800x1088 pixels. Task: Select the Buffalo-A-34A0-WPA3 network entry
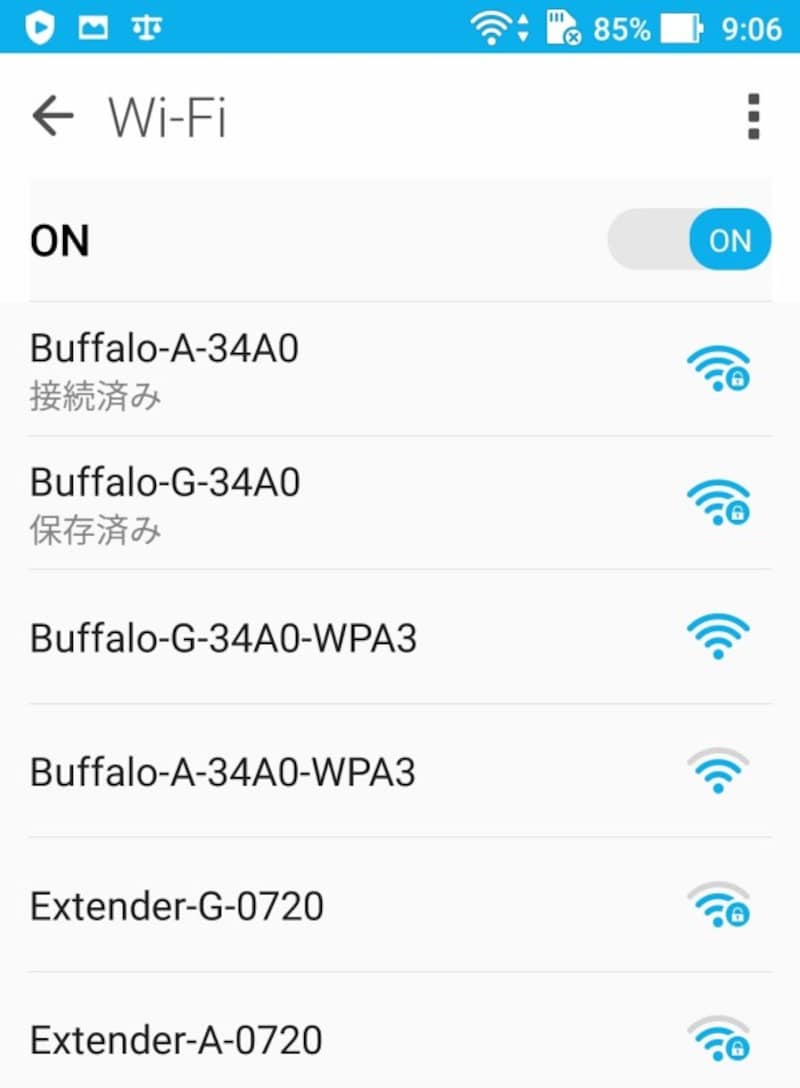(x=300, y=771)
